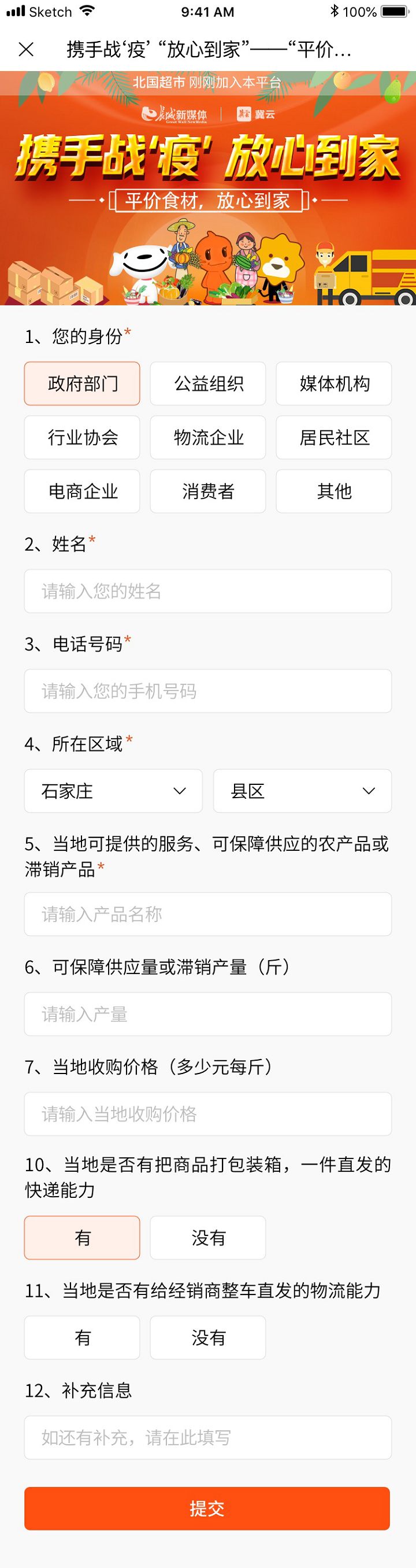Tap the 当地收购价格 price input field
416x1568 pixels.
[208, 1114]
